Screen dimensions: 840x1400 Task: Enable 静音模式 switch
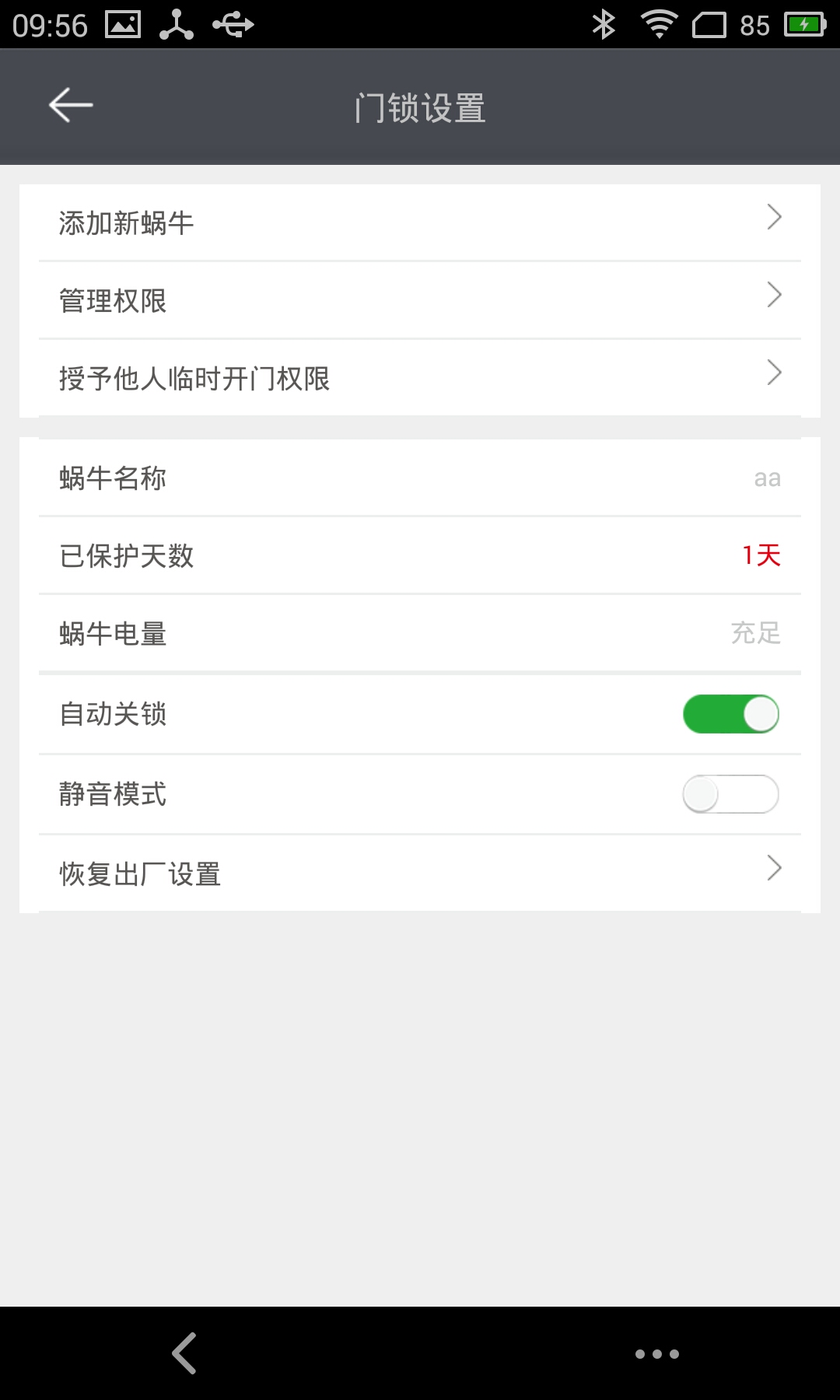point(730,794)
